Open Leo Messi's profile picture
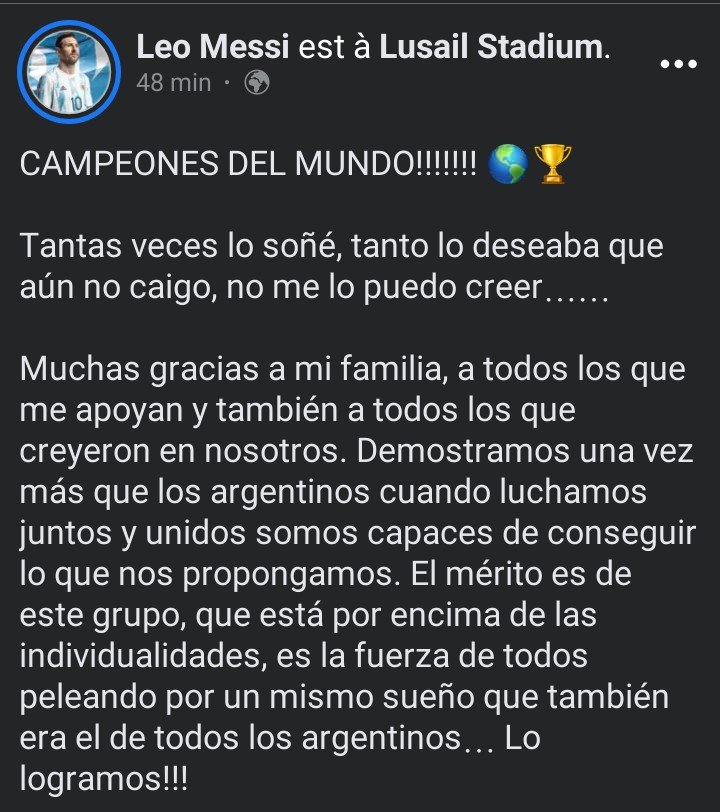The image size is (720, 812). click(x=70, y=73)
